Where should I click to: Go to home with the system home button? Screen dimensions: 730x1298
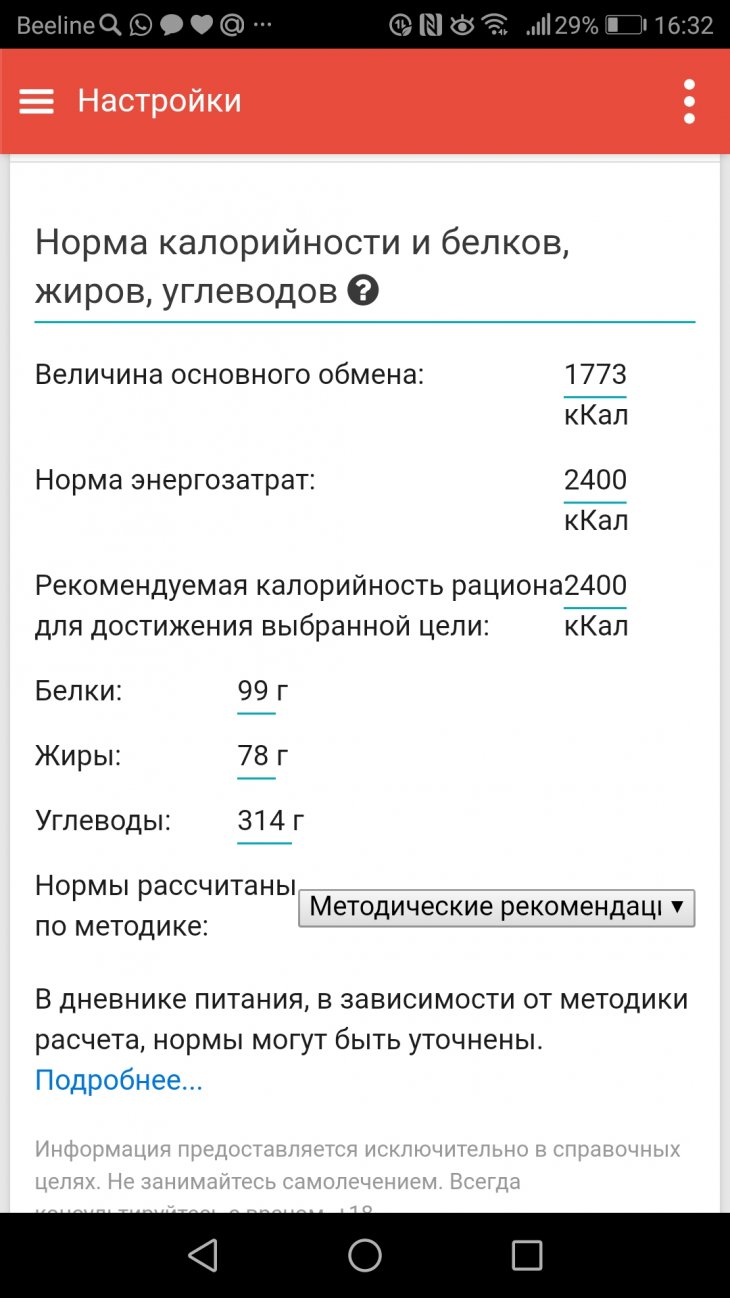tap(365, 1255)
